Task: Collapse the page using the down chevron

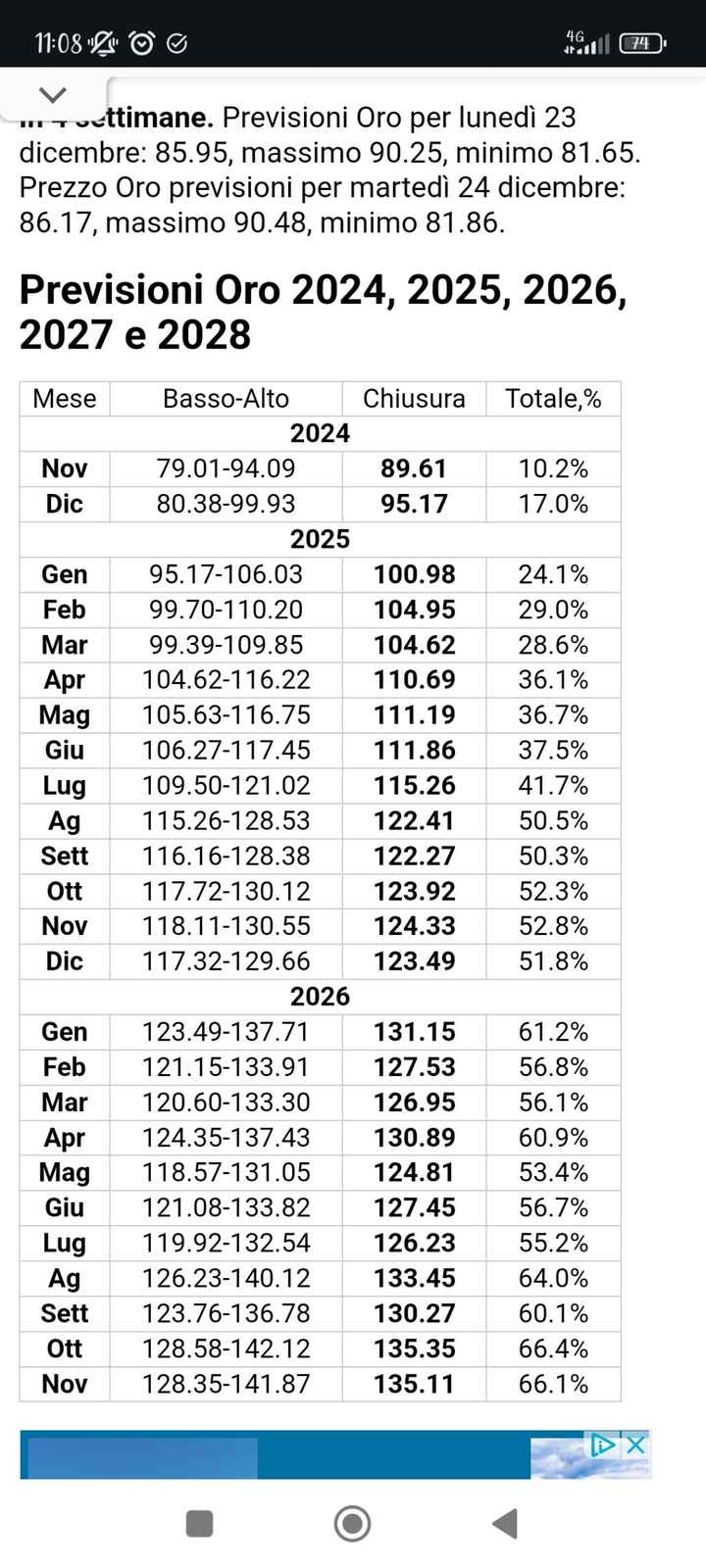Action: tap(53, 95)
